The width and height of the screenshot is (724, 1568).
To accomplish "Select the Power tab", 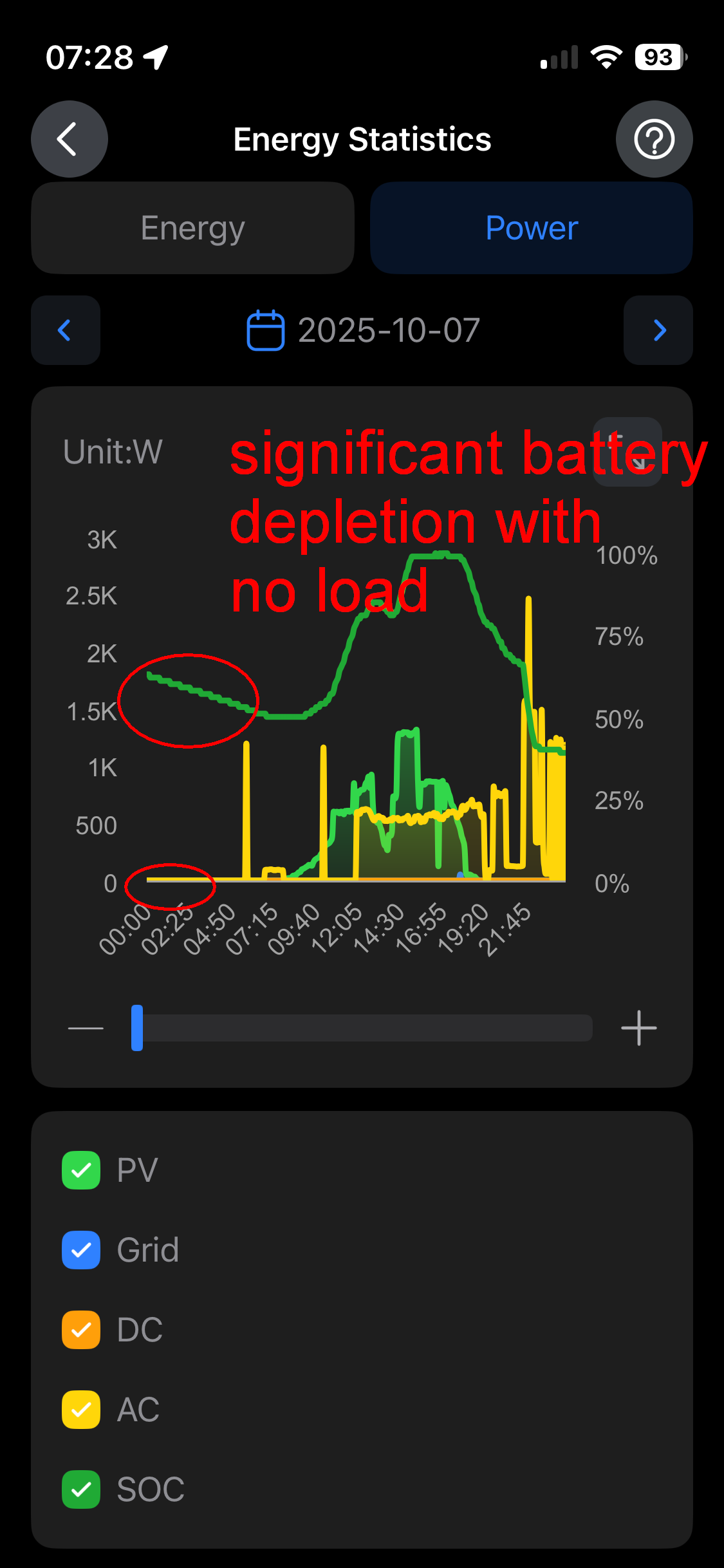I will (x=531, y=228).
